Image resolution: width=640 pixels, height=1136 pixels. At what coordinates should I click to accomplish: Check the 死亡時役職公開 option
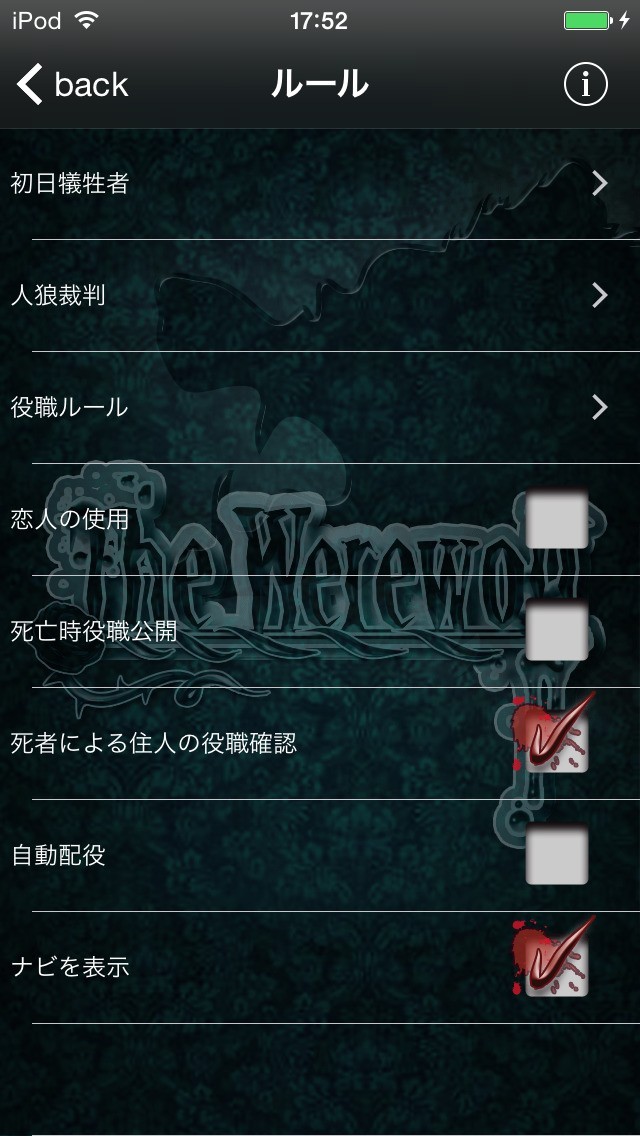557,632
